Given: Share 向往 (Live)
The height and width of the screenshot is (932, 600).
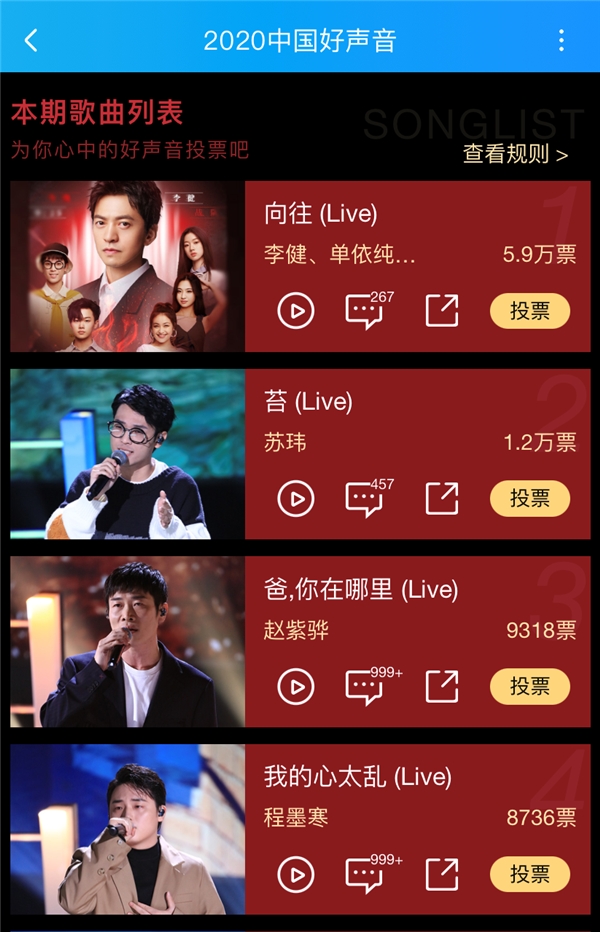Looking at the screenshot, I should [x=441, y=311].
